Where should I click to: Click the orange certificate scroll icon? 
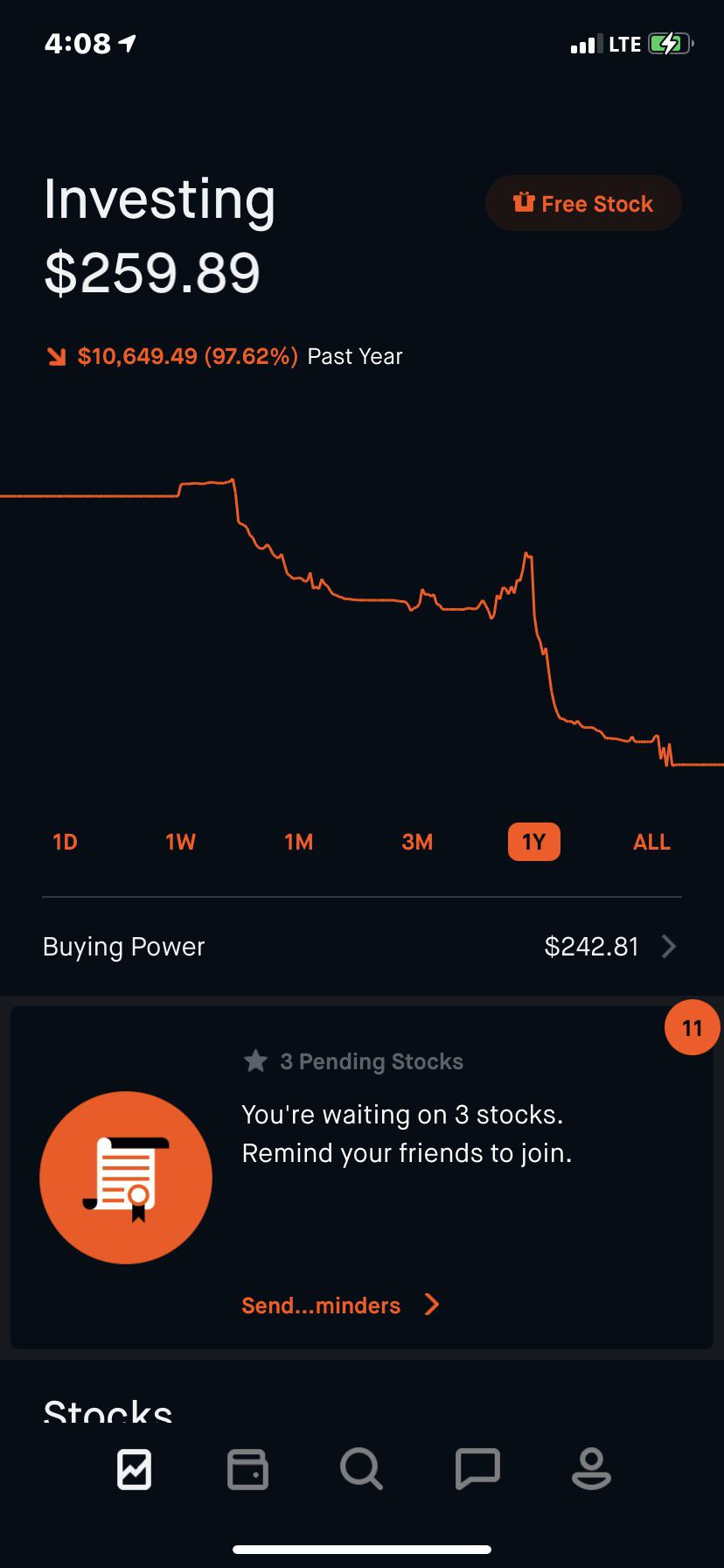[125, 1177]
